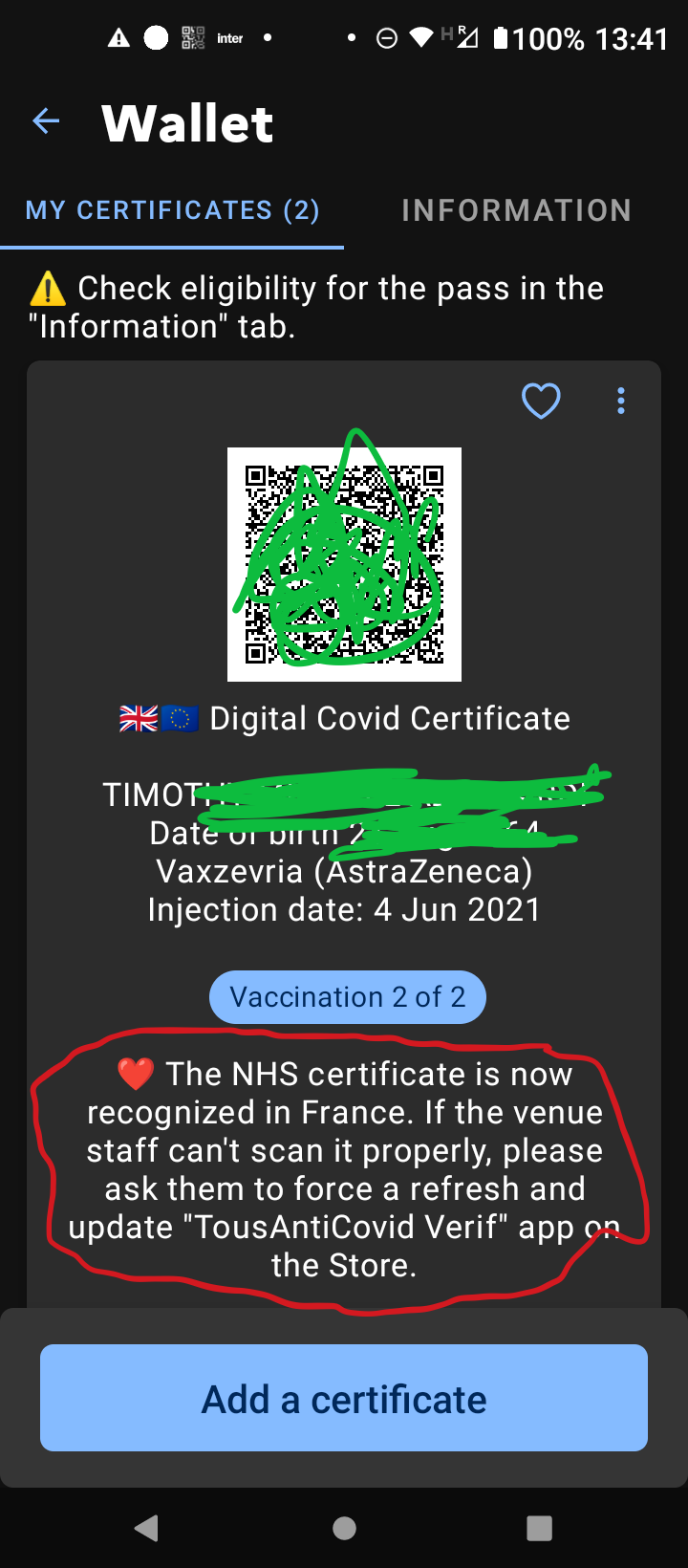This screenshot has width=688, height=1568.
Task: Open the certificate's three-dot overflow menu
Action: tap(621, 401)
